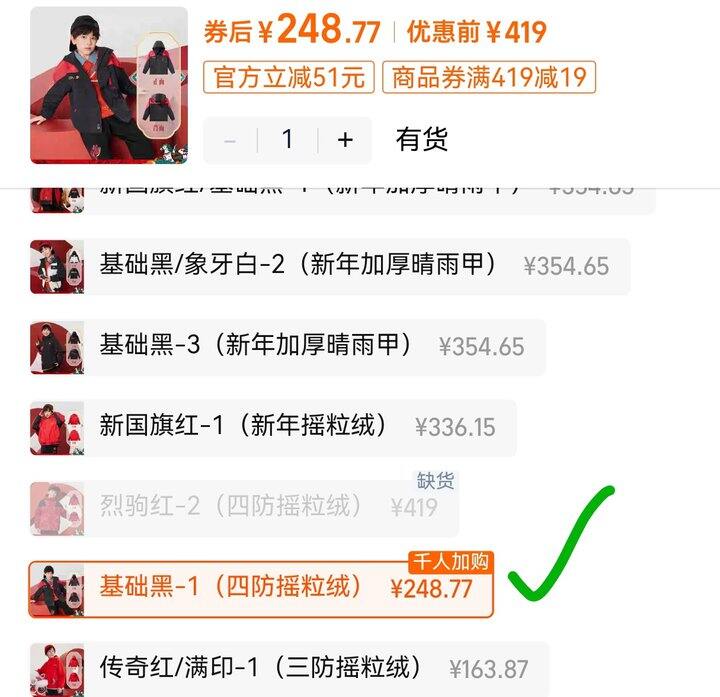Open the 官方立减51元 discount tag
This screenshot has height=697, width=720.
[288, 77]
